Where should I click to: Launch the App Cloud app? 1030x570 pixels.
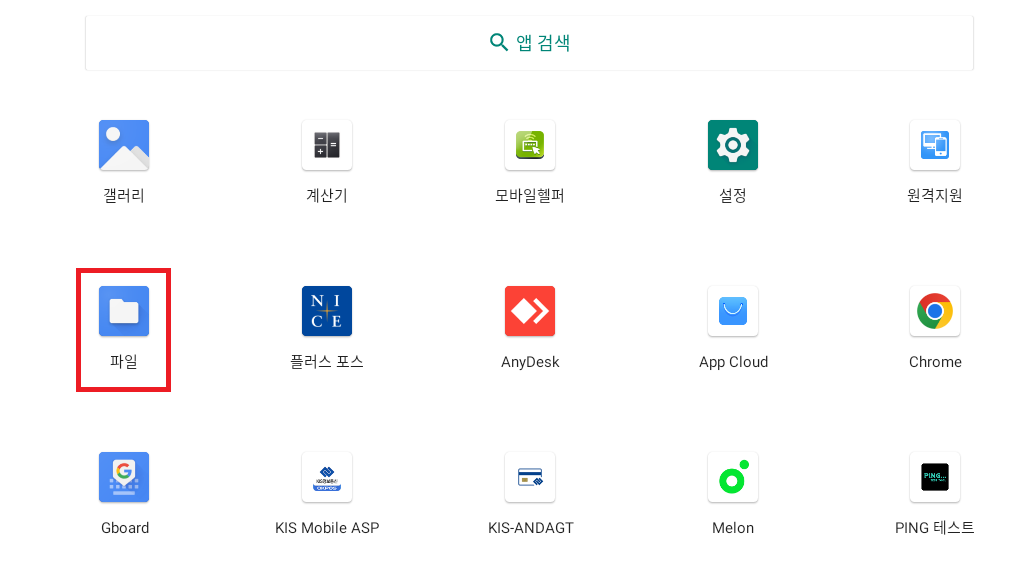tap(733, 312)
